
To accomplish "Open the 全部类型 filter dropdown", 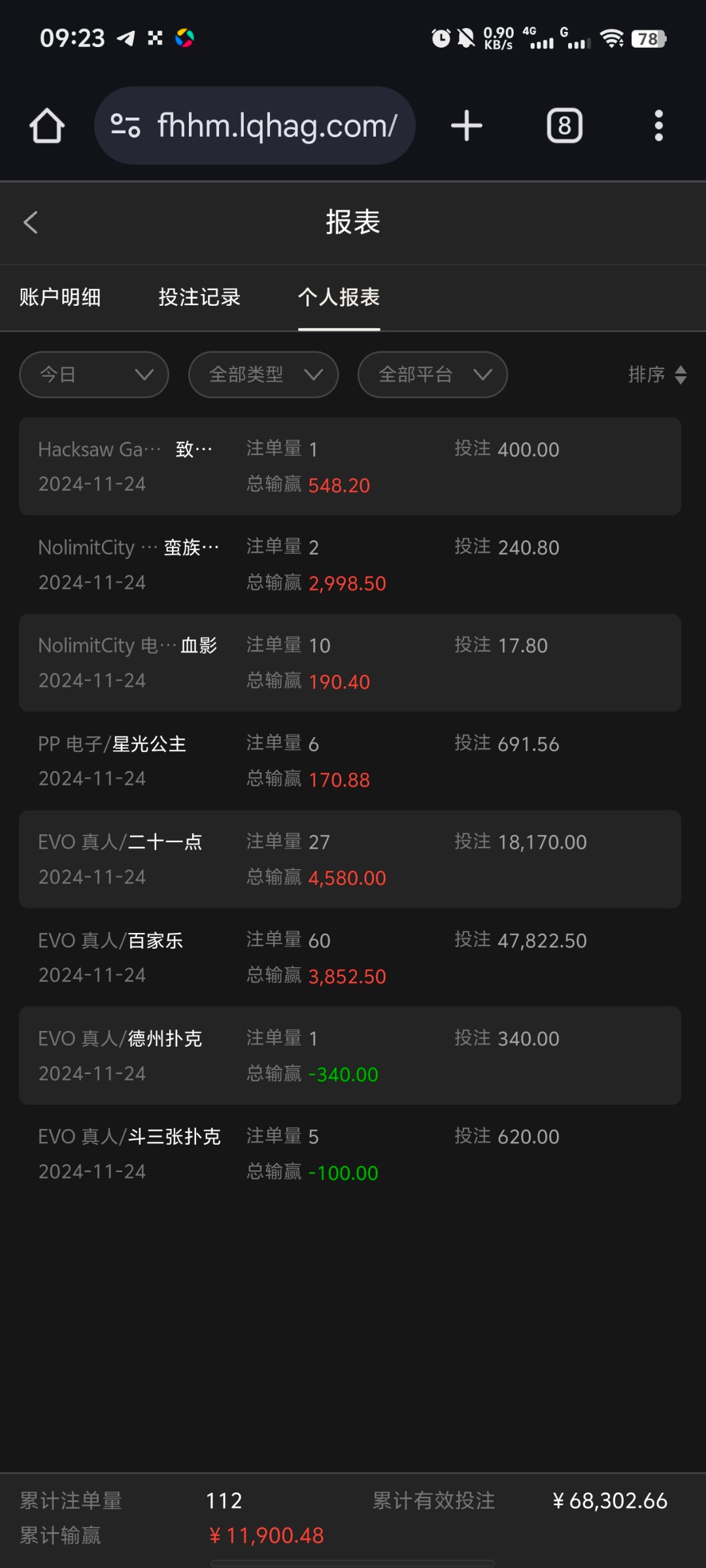I will 263,374.
